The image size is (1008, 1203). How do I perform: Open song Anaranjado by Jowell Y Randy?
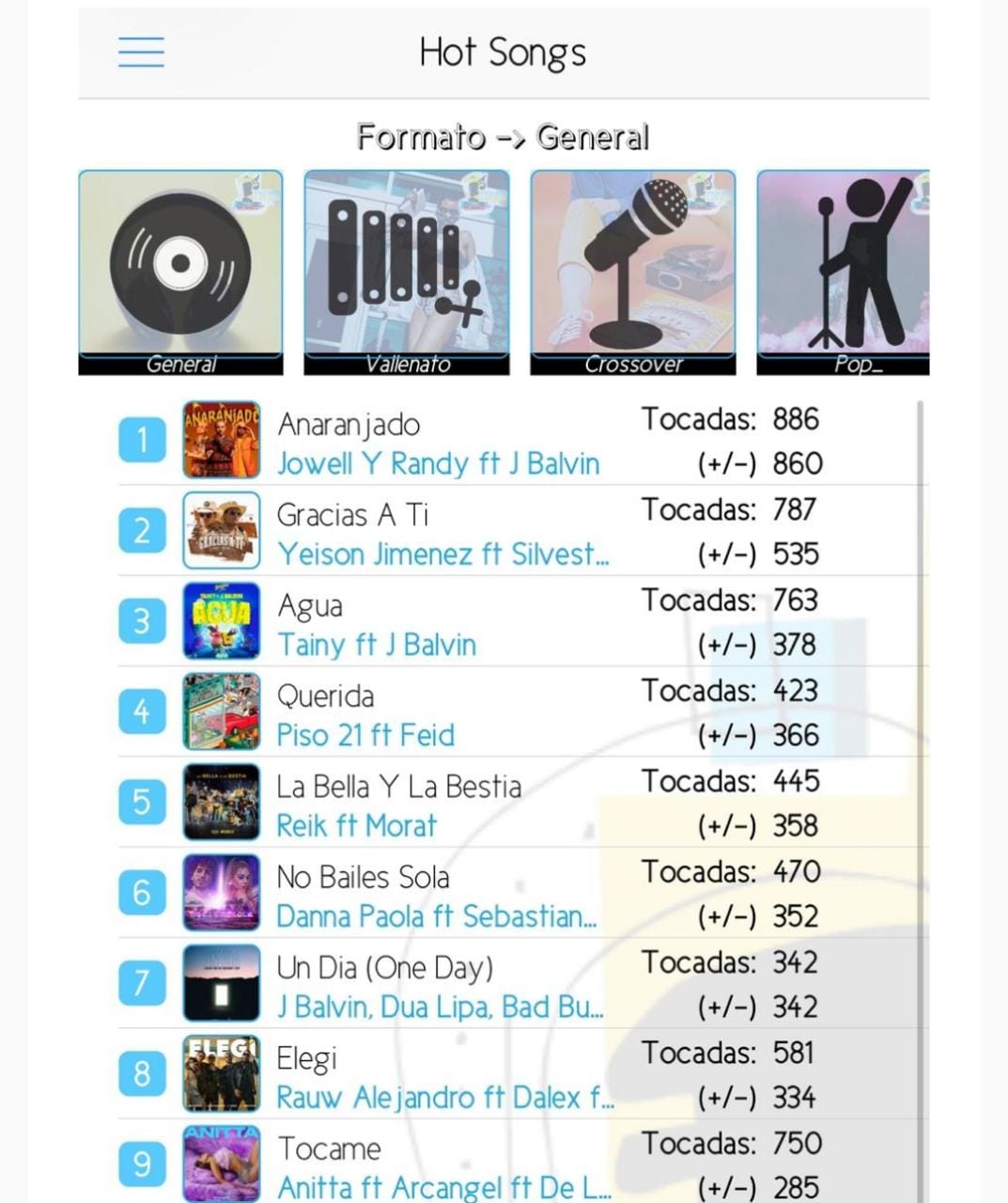(438, 442)
